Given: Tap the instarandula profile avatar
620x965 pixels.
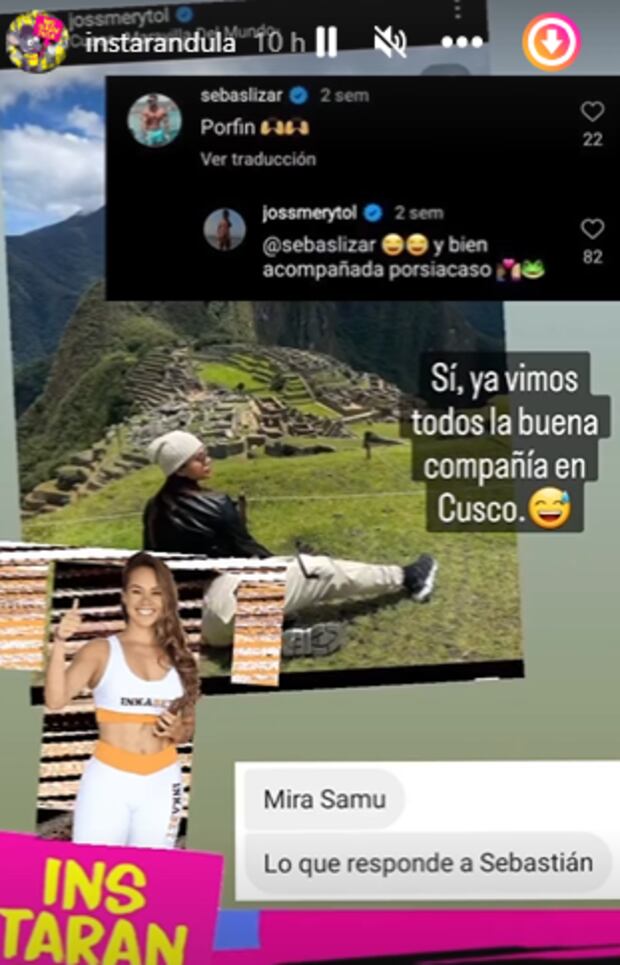Looking at the screenshot, I should pyautogui.click(x=37, y=41).
